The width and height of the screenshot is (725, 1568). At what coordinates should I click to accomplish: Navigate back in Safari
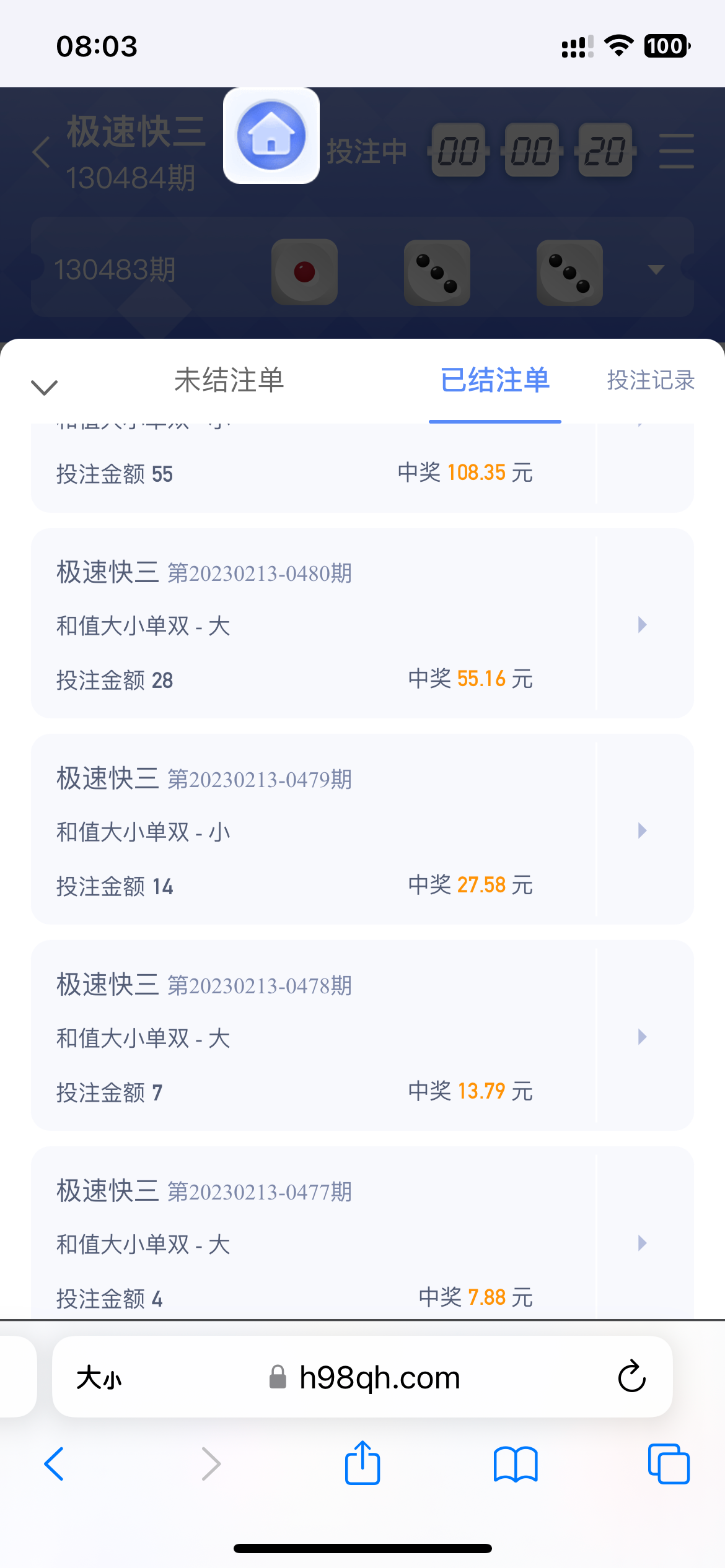[x=55, y=1464]
